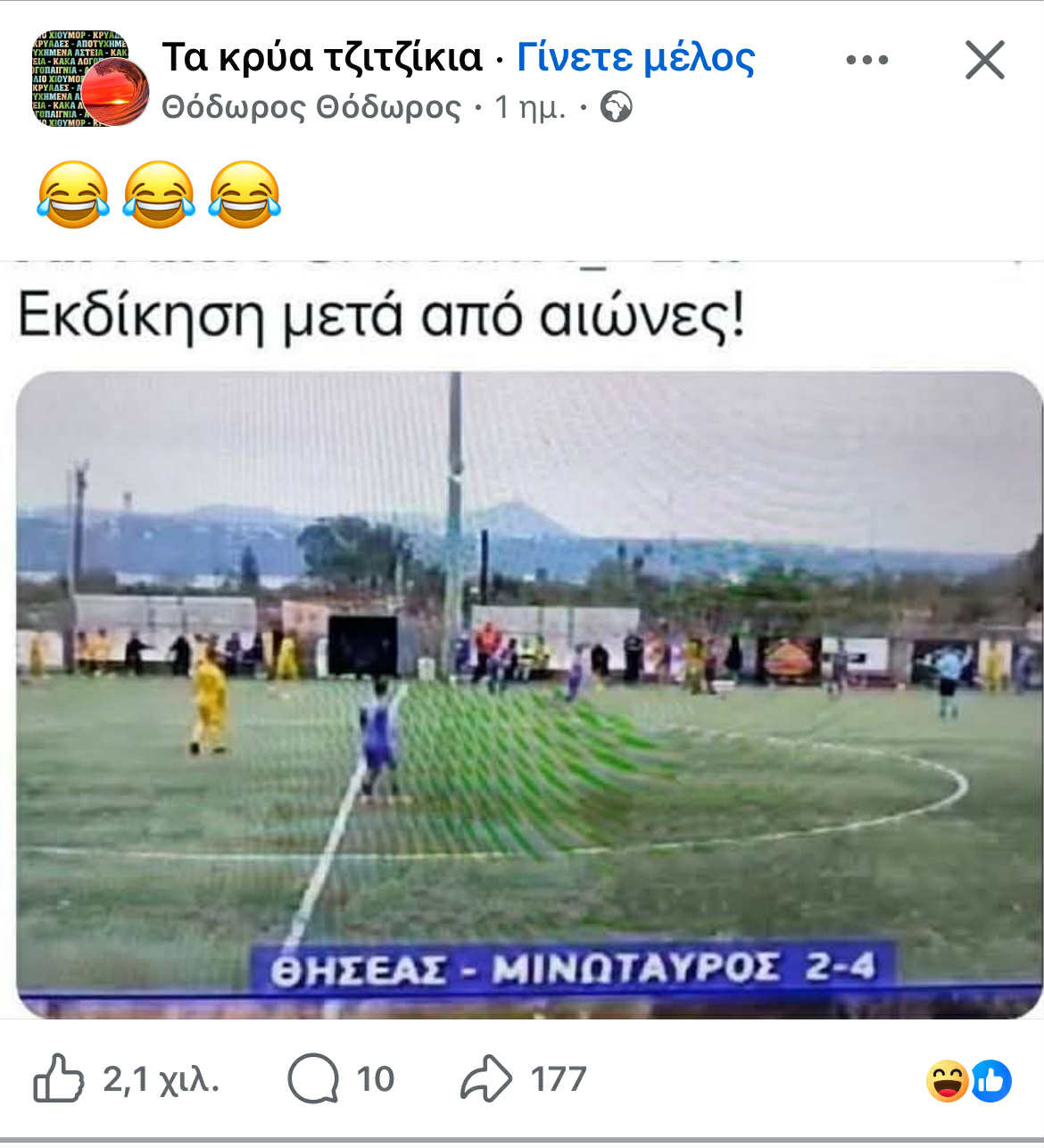This screenshot has height=1148, width=1044.
Task: Open the group's profile picture
Action: (x=89, y=79)
